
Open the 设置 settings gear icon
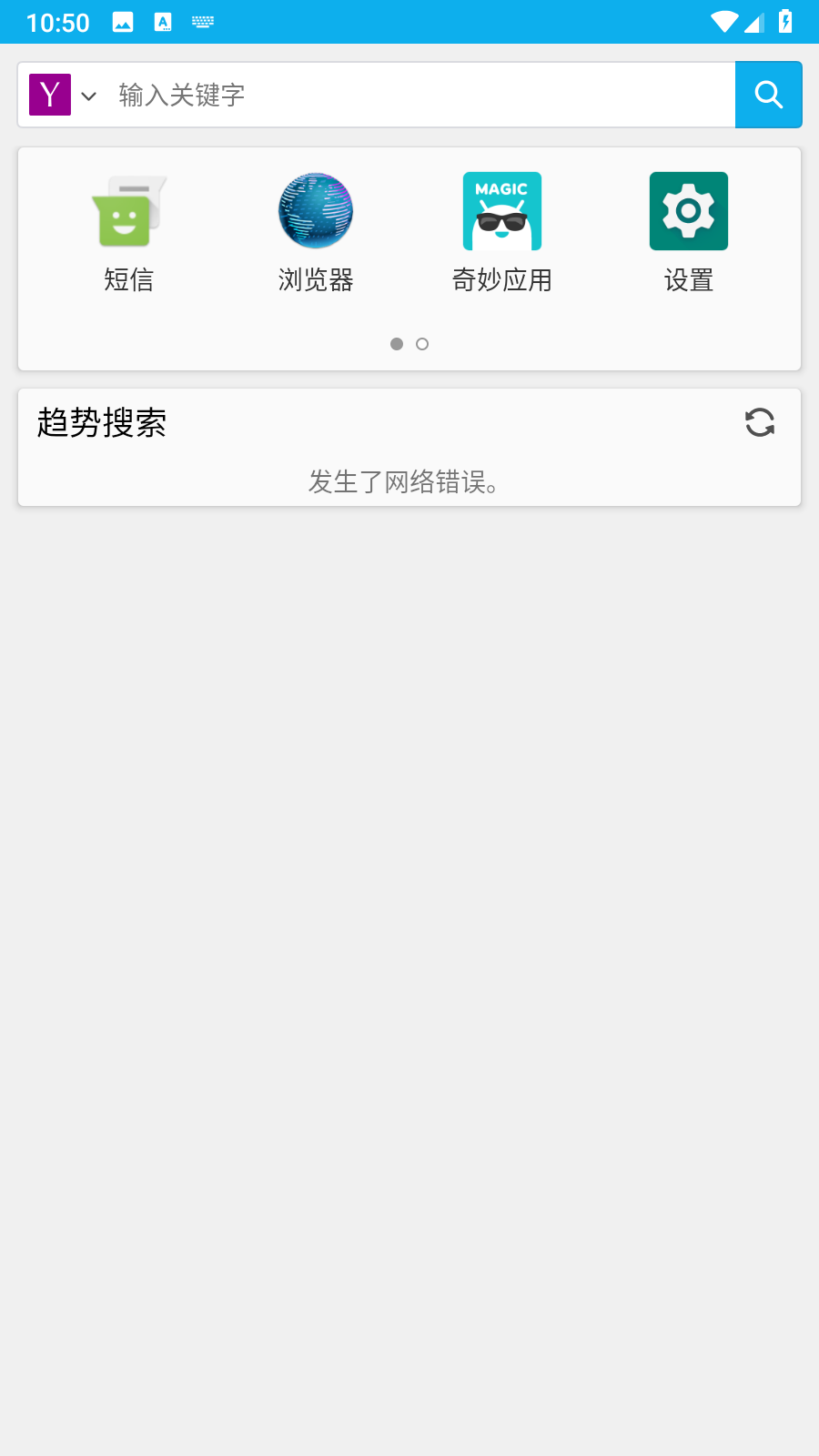[688, 210]
